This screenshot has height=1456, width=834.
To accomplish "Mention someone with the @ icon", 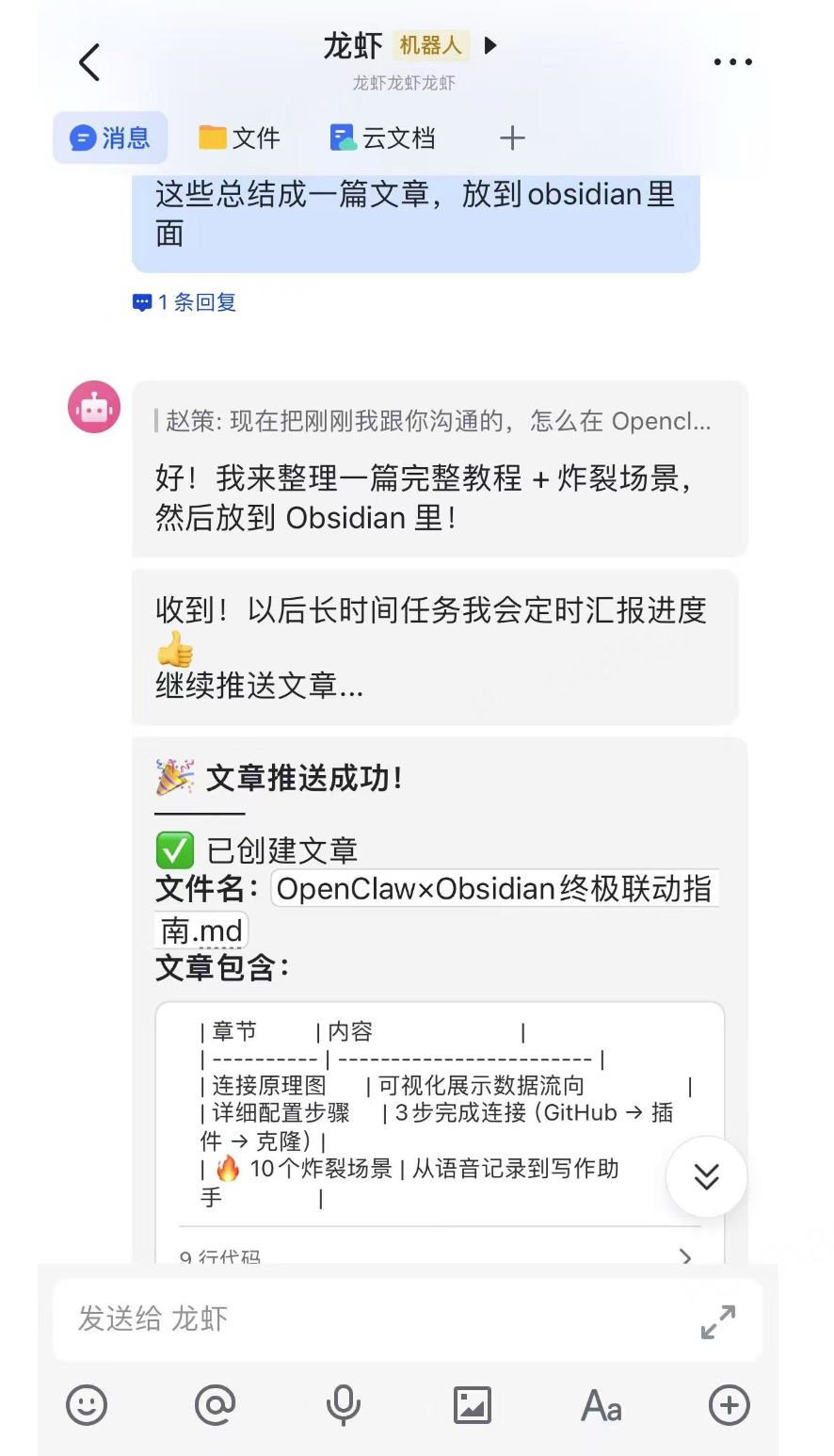I will (215, 1405).
